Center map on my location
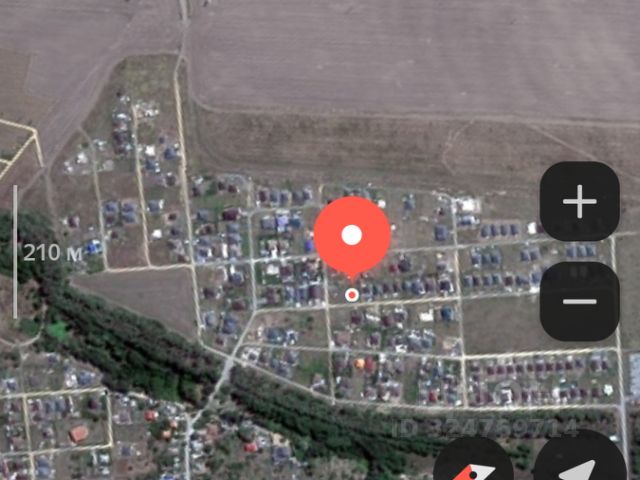Viewport: 640px width, 480px height. (580, 465)
